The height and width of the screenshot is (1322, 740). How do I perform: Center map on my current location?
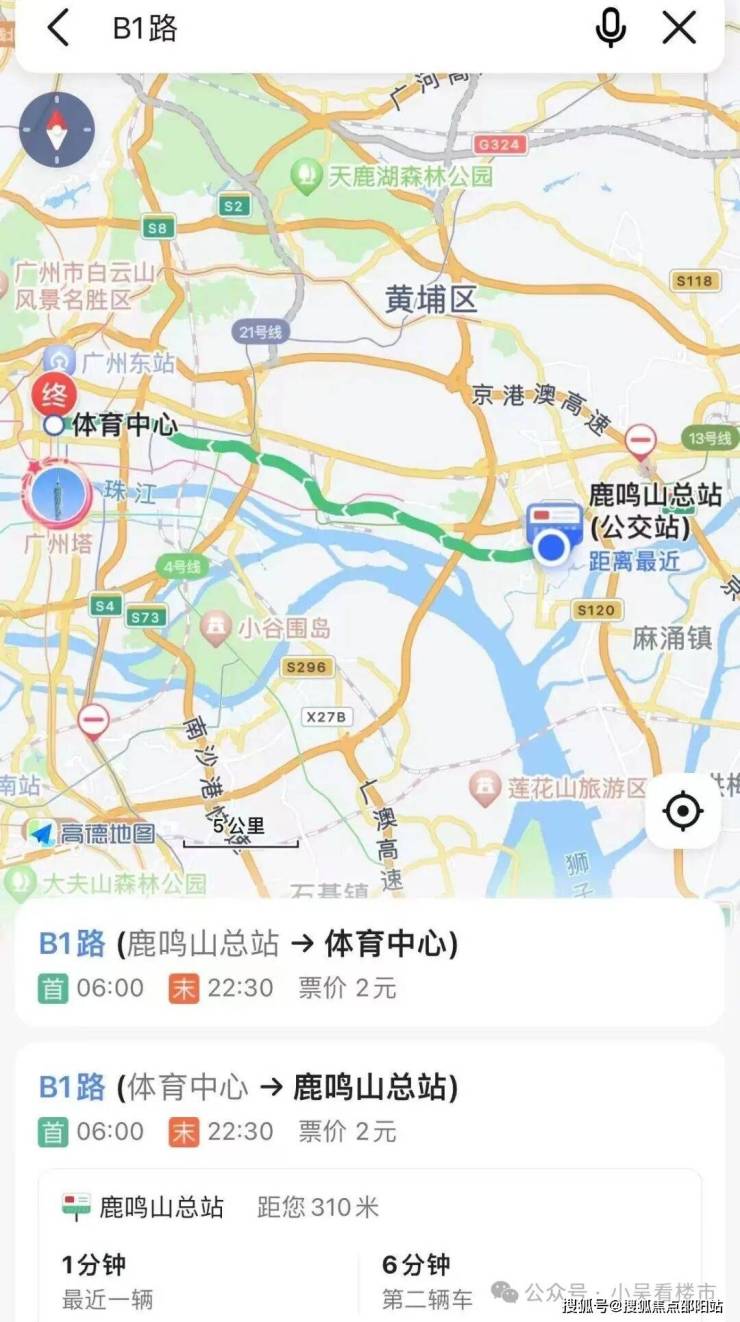(683, 811)
